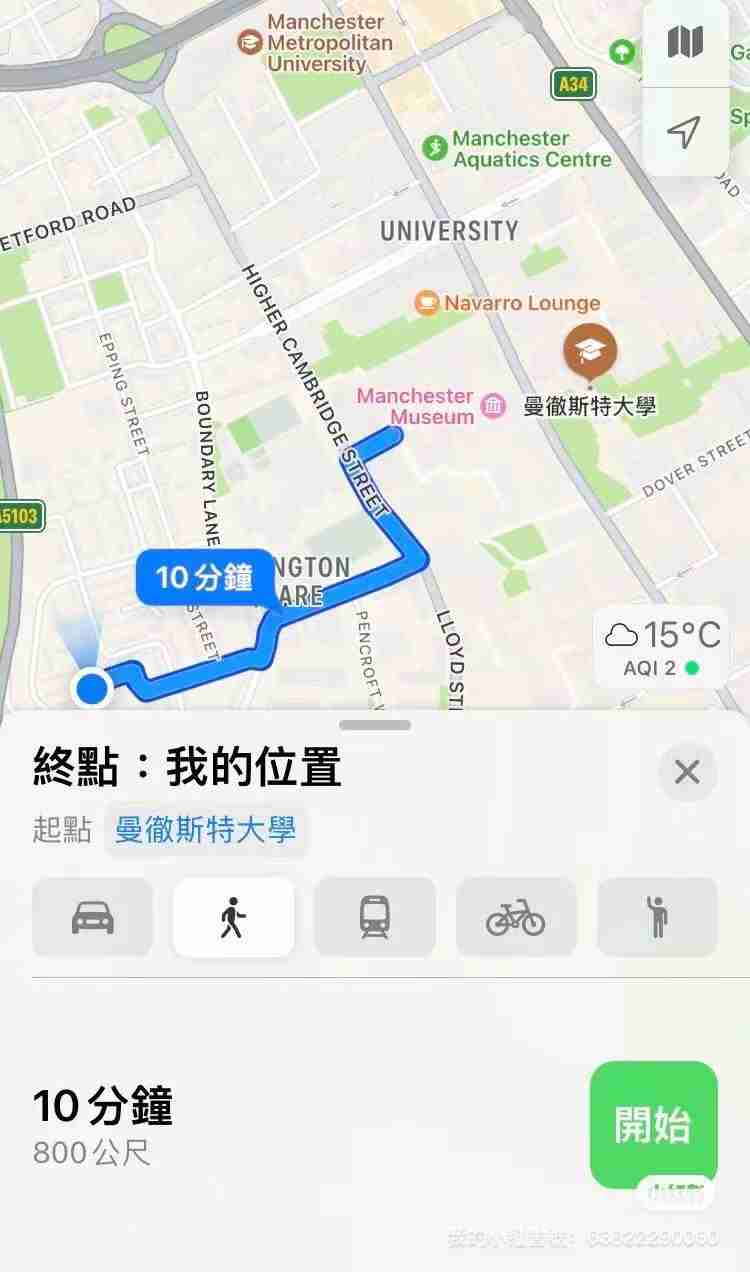Tap the 10分鐘 route label
The image size is (750, 1272).
(205, 577)
